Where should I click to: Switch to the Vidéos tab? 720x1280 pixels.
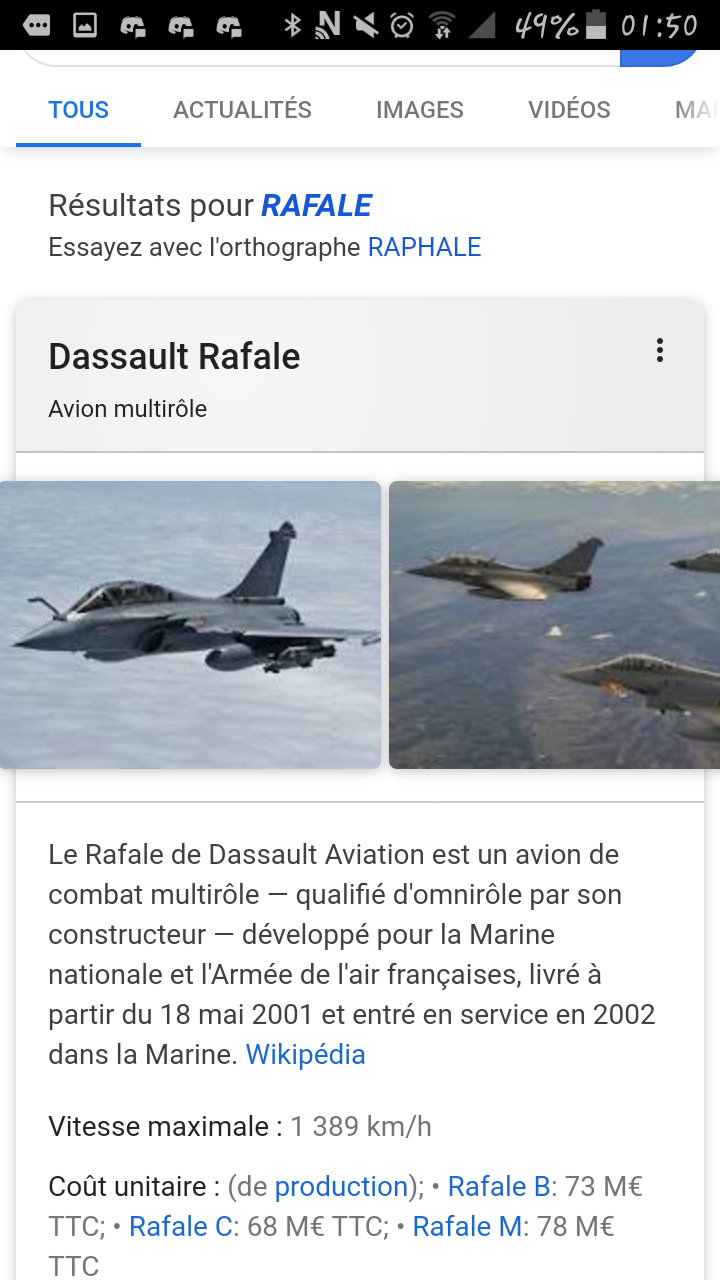pyautogui.click(x=569, y=110)
